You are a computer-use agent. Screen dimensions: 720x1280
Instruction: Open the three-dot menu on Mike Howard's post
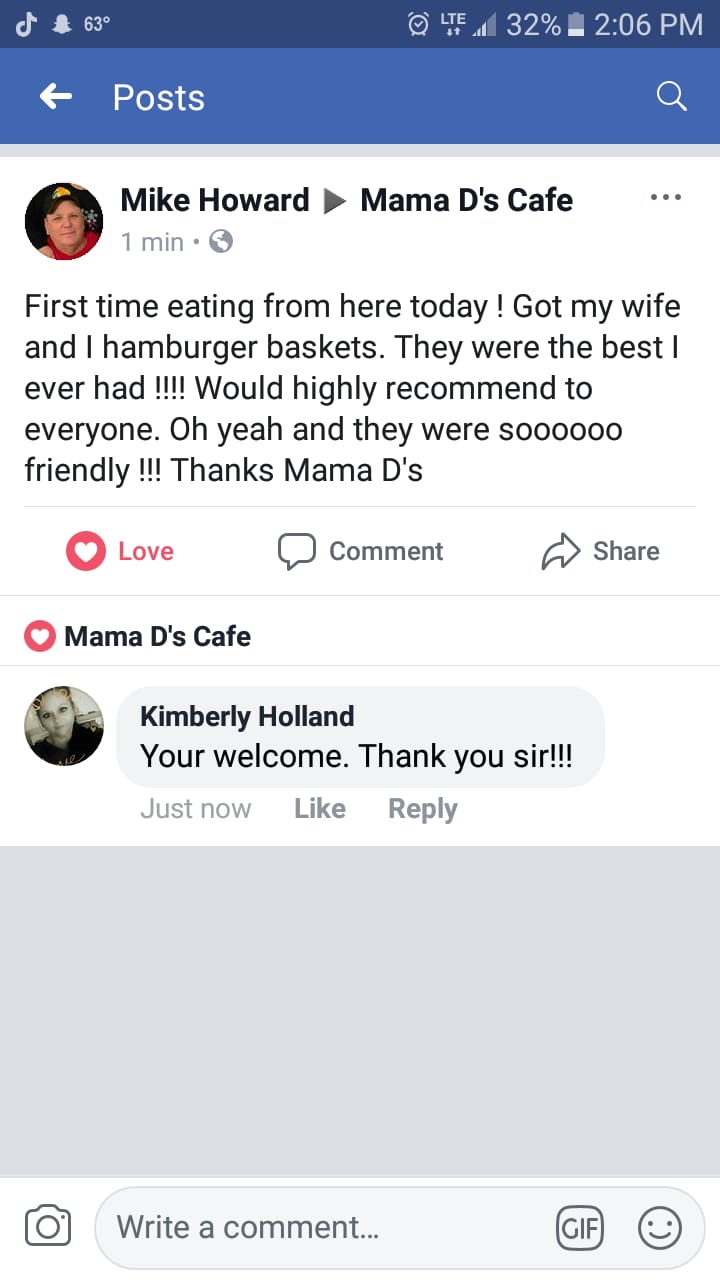[665, 198]
